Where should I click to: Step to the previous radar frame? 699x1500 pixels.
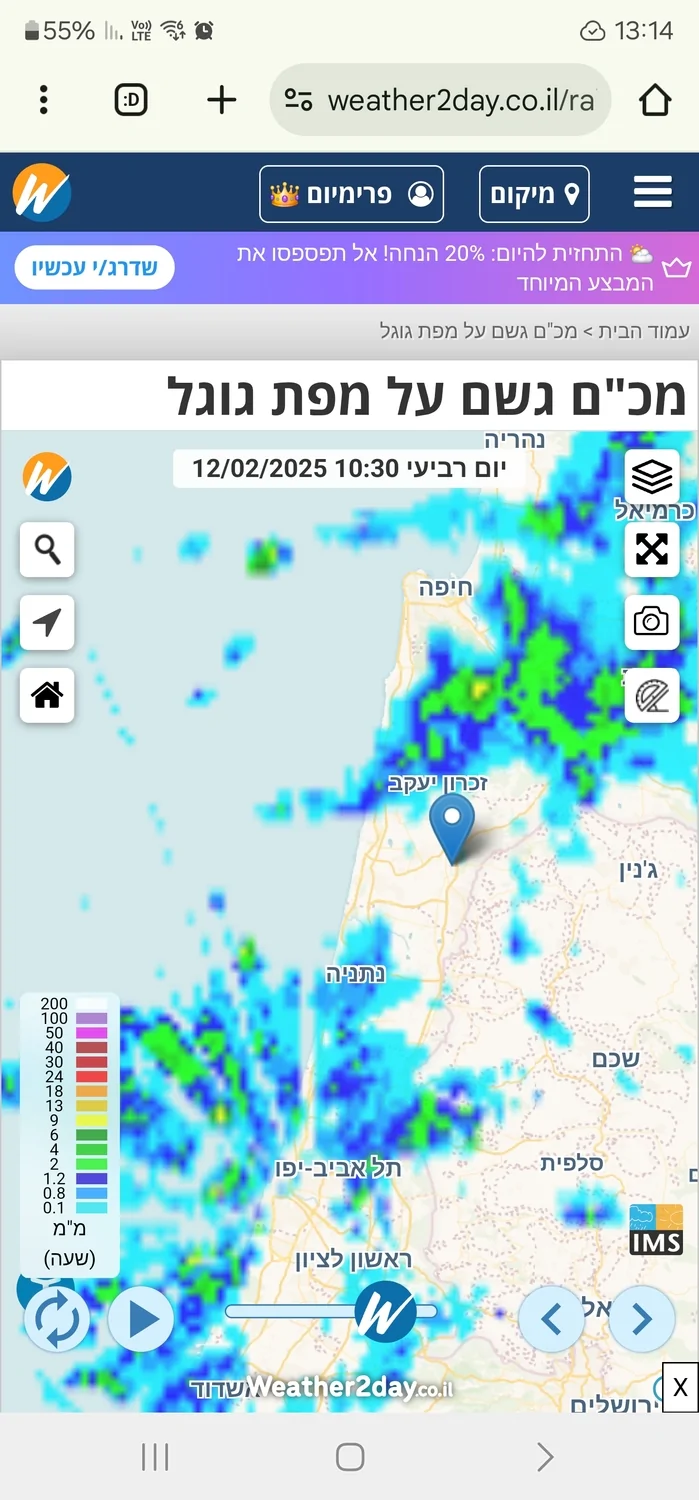(x=551, y=1319)
